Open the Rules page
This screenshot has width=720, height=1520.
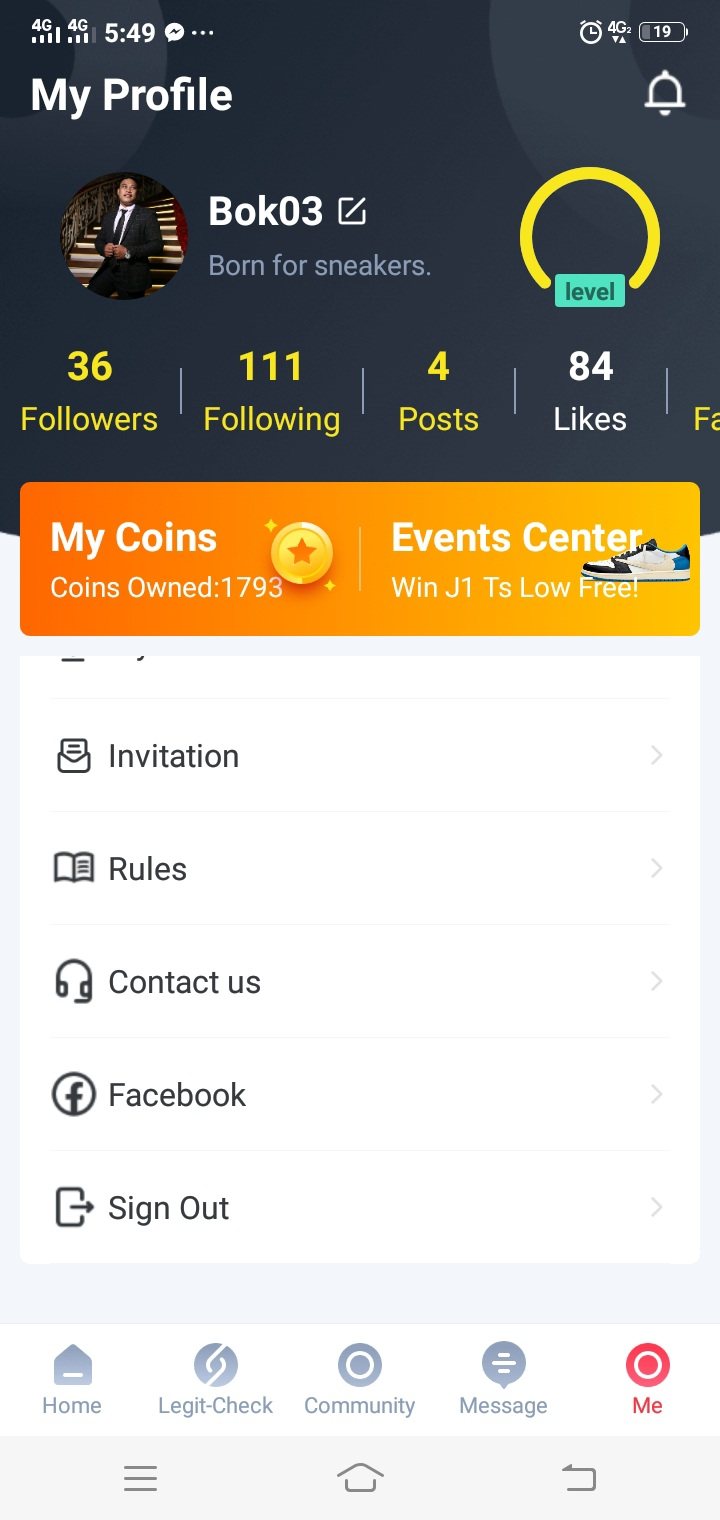[x=360, y=869]
